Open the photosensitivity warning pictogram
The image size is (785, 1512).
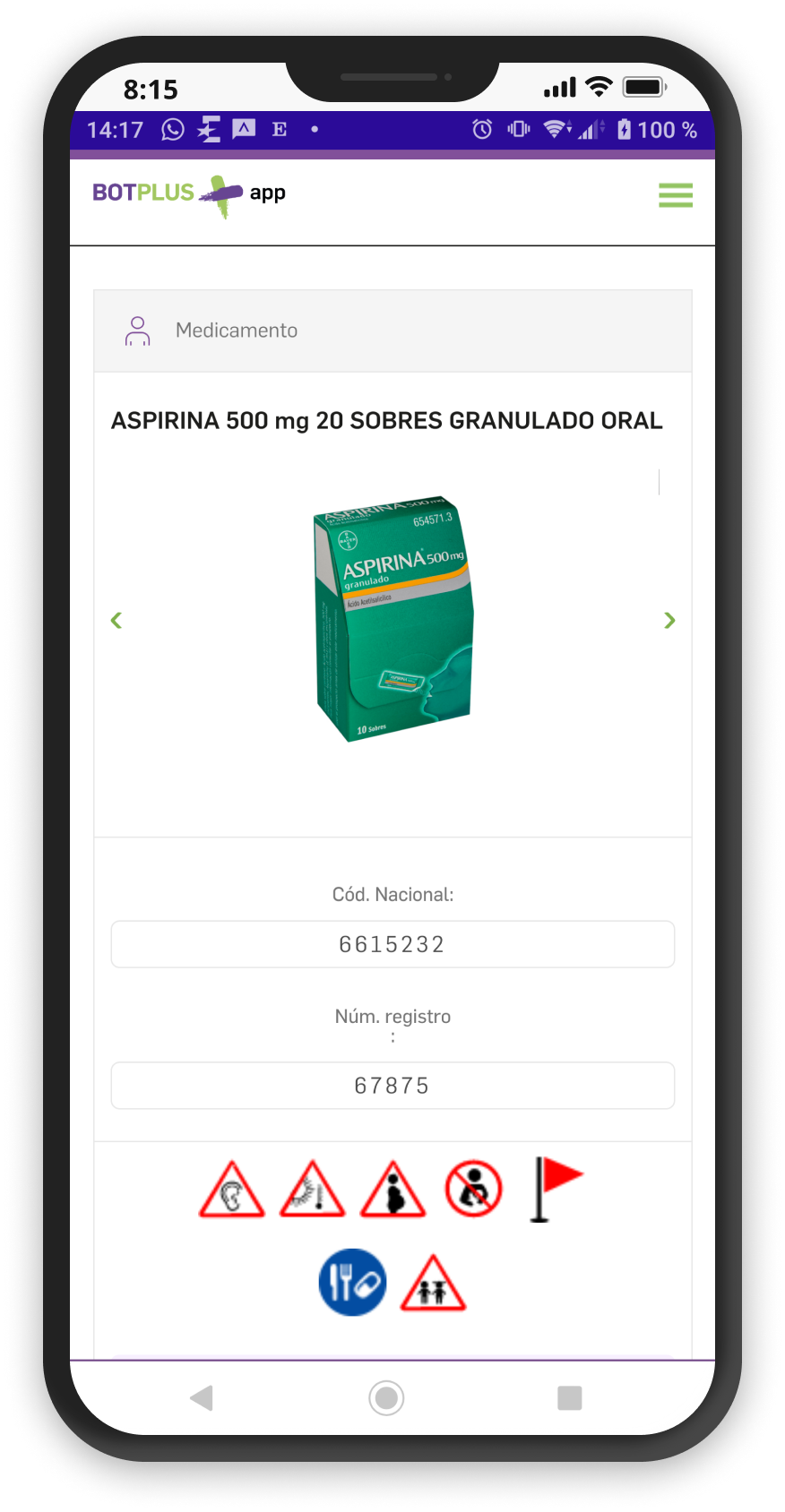tap(312, 1190)
